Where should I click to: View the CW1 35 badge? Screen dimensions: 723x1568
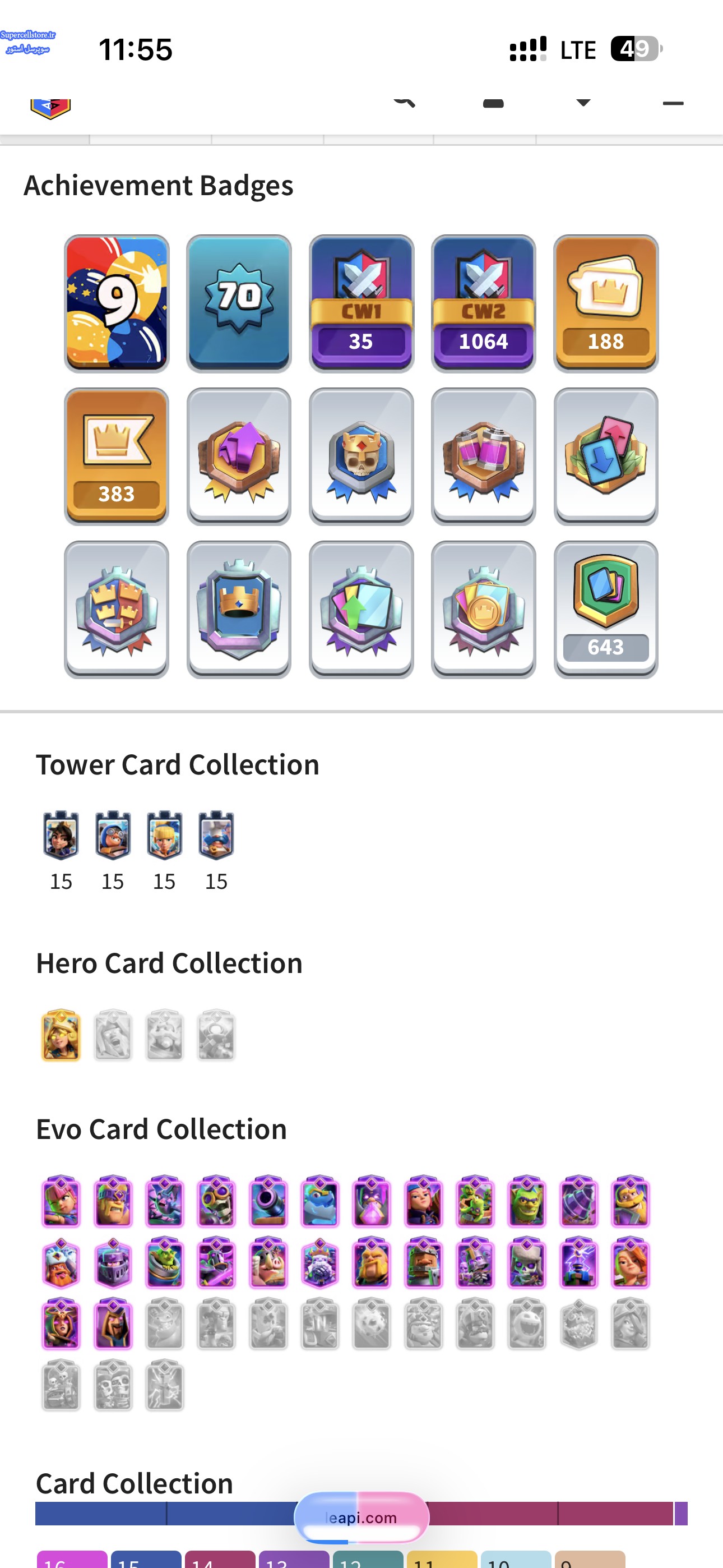(x=361, y=303)
